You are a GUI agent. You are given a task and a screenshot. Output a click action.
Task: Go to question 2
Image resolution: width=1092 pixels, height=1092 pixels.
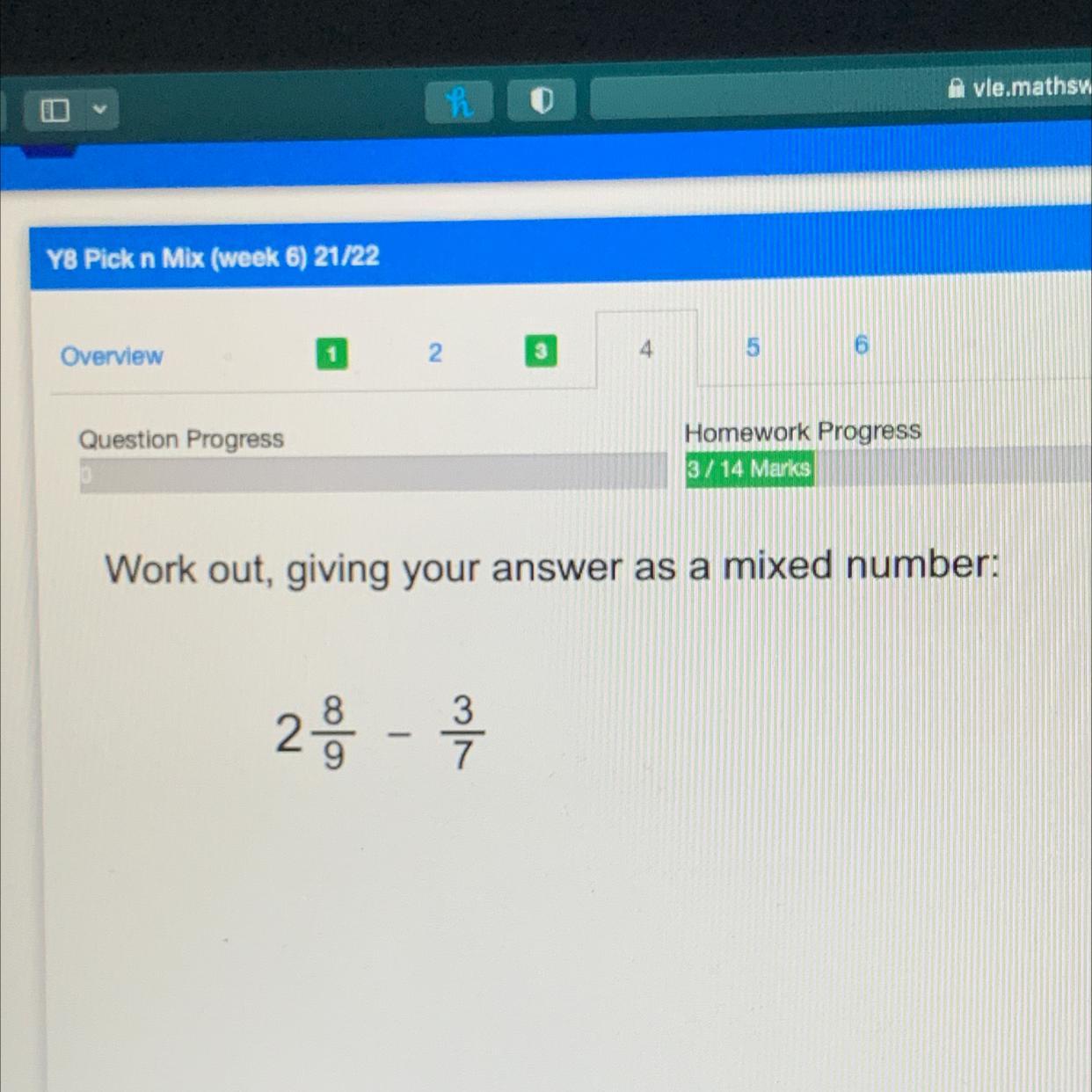point(435,353)
